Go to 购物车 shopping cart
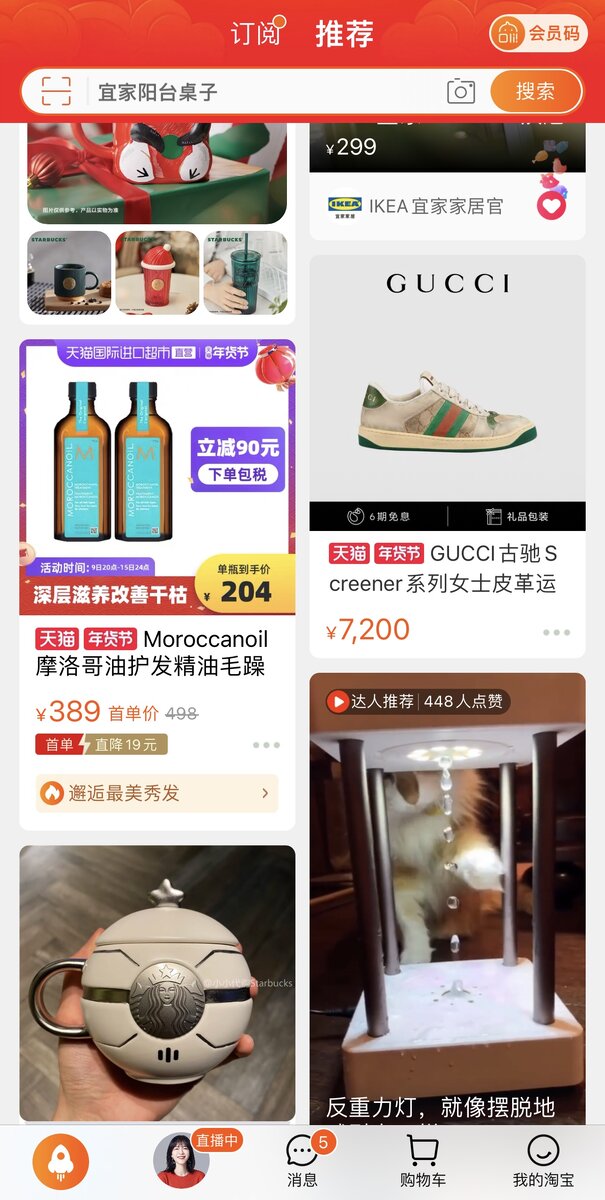Viewport: 605px width, 1200px height. pyautogui.click(x=423, y=1161)
